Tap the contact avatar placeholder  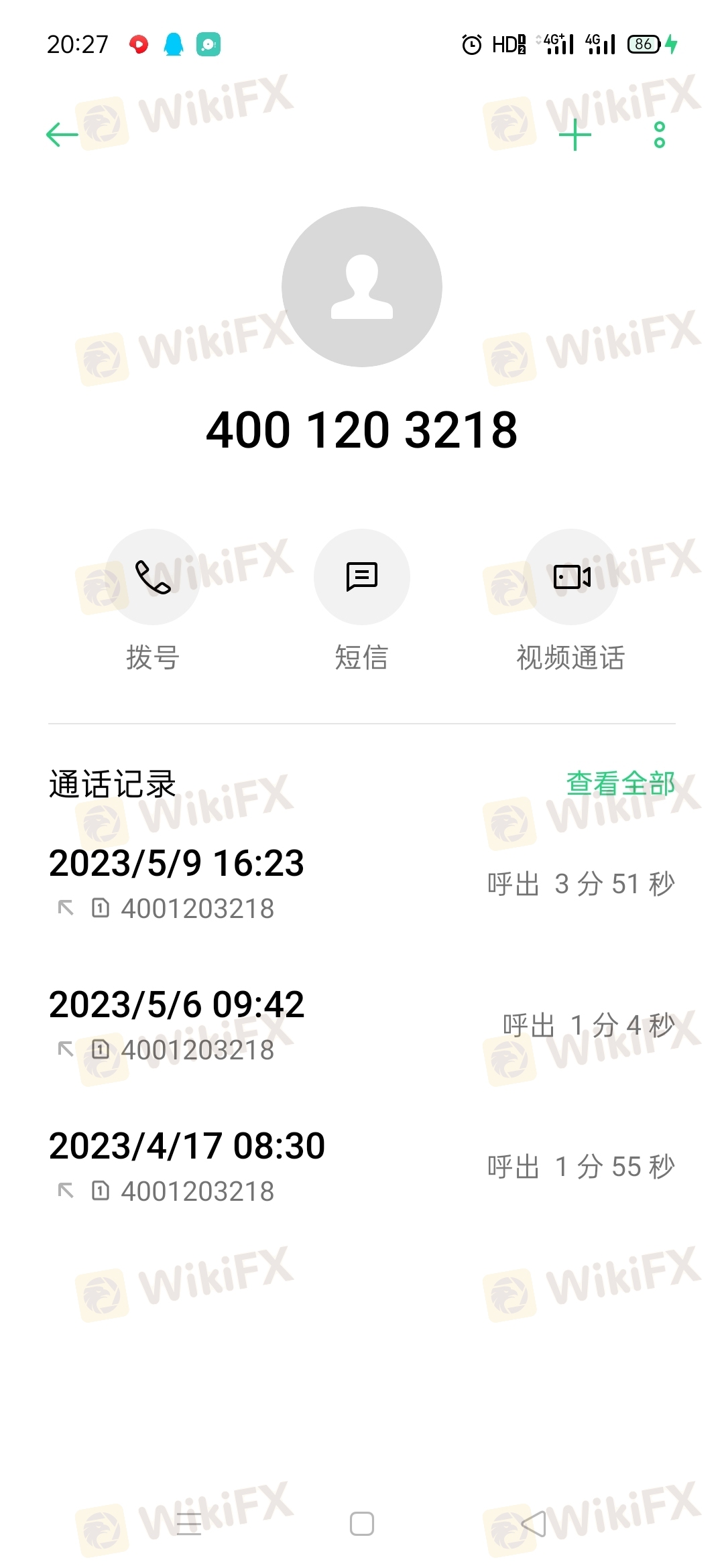362,287
